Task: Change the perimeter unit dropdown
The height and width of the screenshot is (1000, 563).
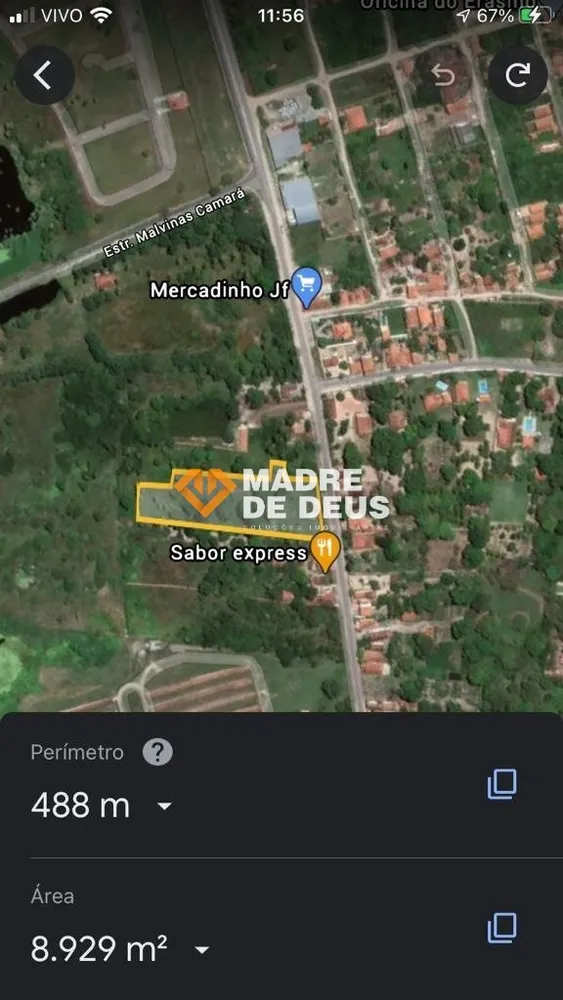Action: (x=165, y=806)
